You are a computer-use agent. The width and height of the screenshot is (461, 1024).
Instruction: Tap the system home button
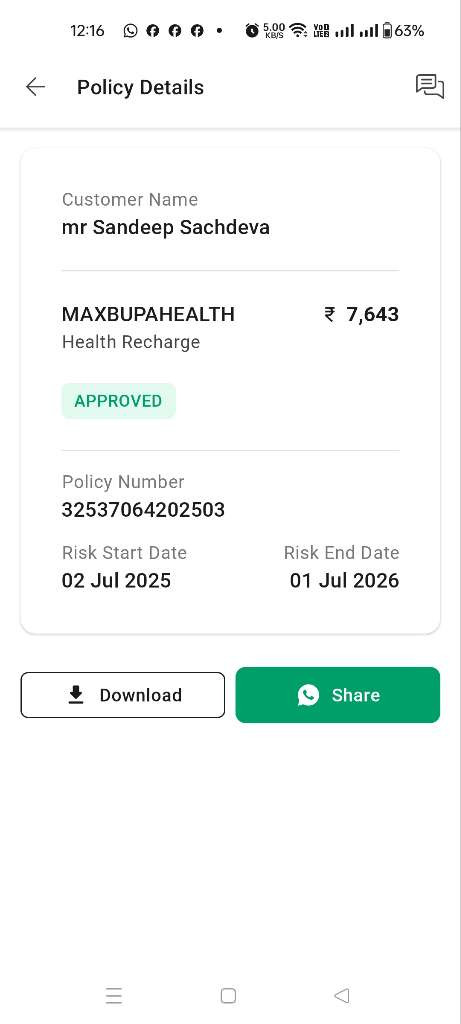(x=228, y=996)
